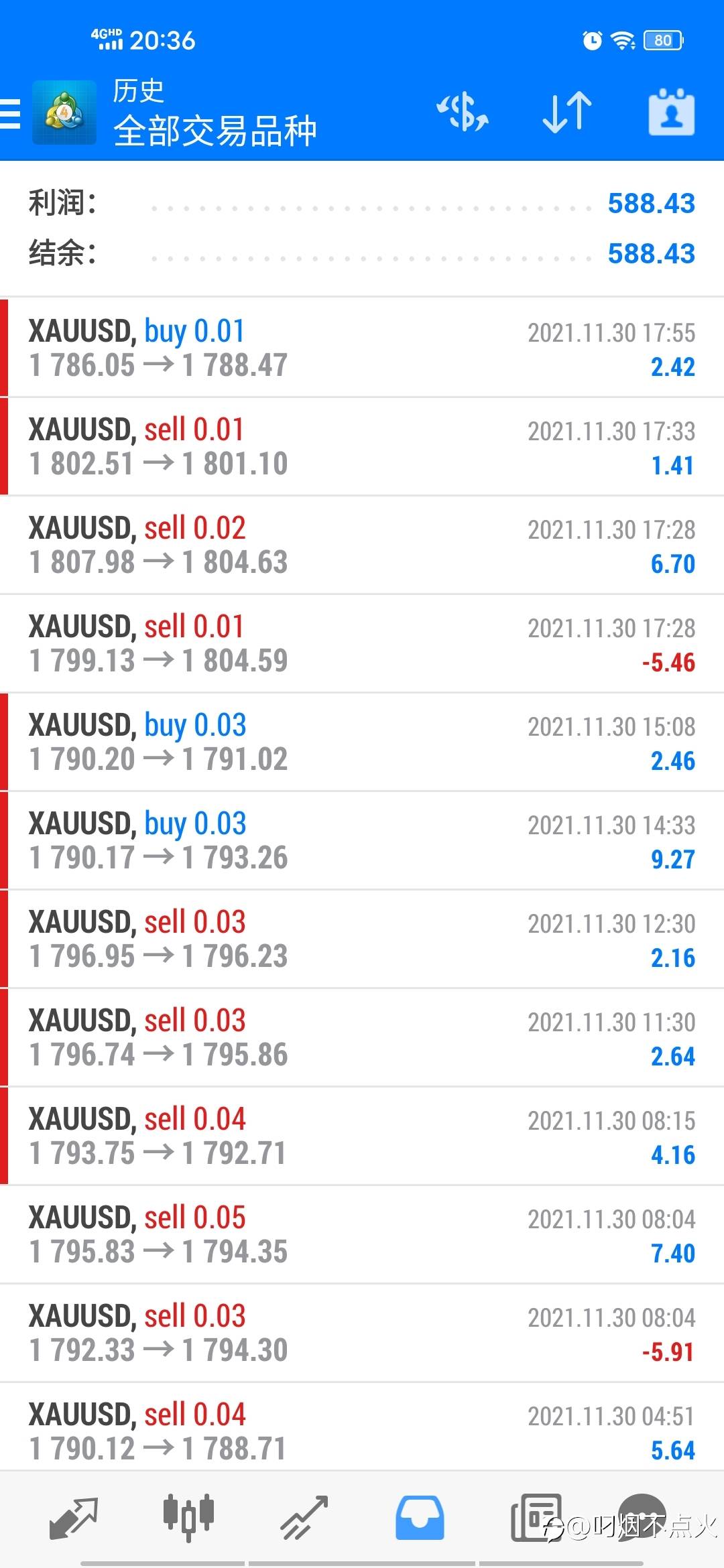Open the buy 0.03 trade at 14:33
Image resolution: width=724 pixels, height=1568 pixels.
(x=362, y=840)
